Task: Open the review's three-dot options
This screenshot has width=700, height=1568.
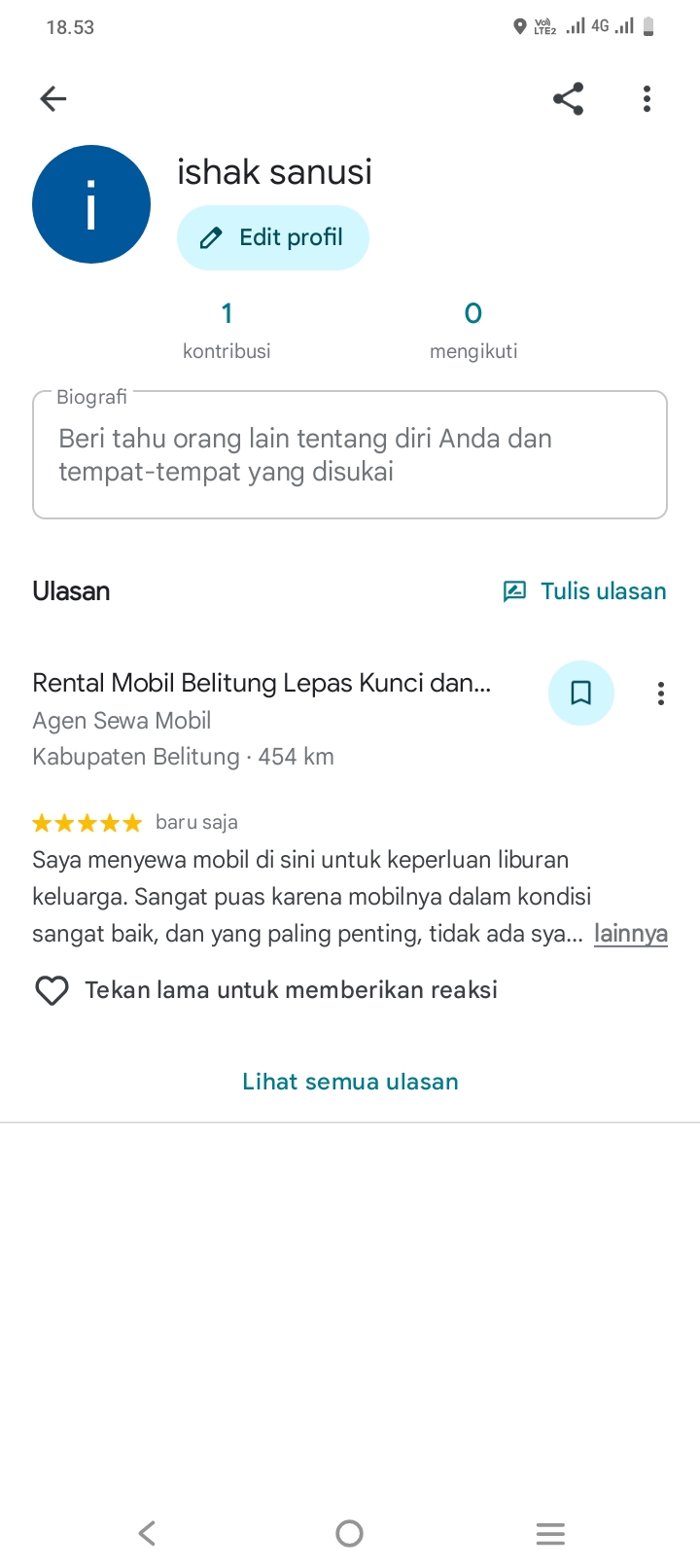Action: [x=661, y=693]
